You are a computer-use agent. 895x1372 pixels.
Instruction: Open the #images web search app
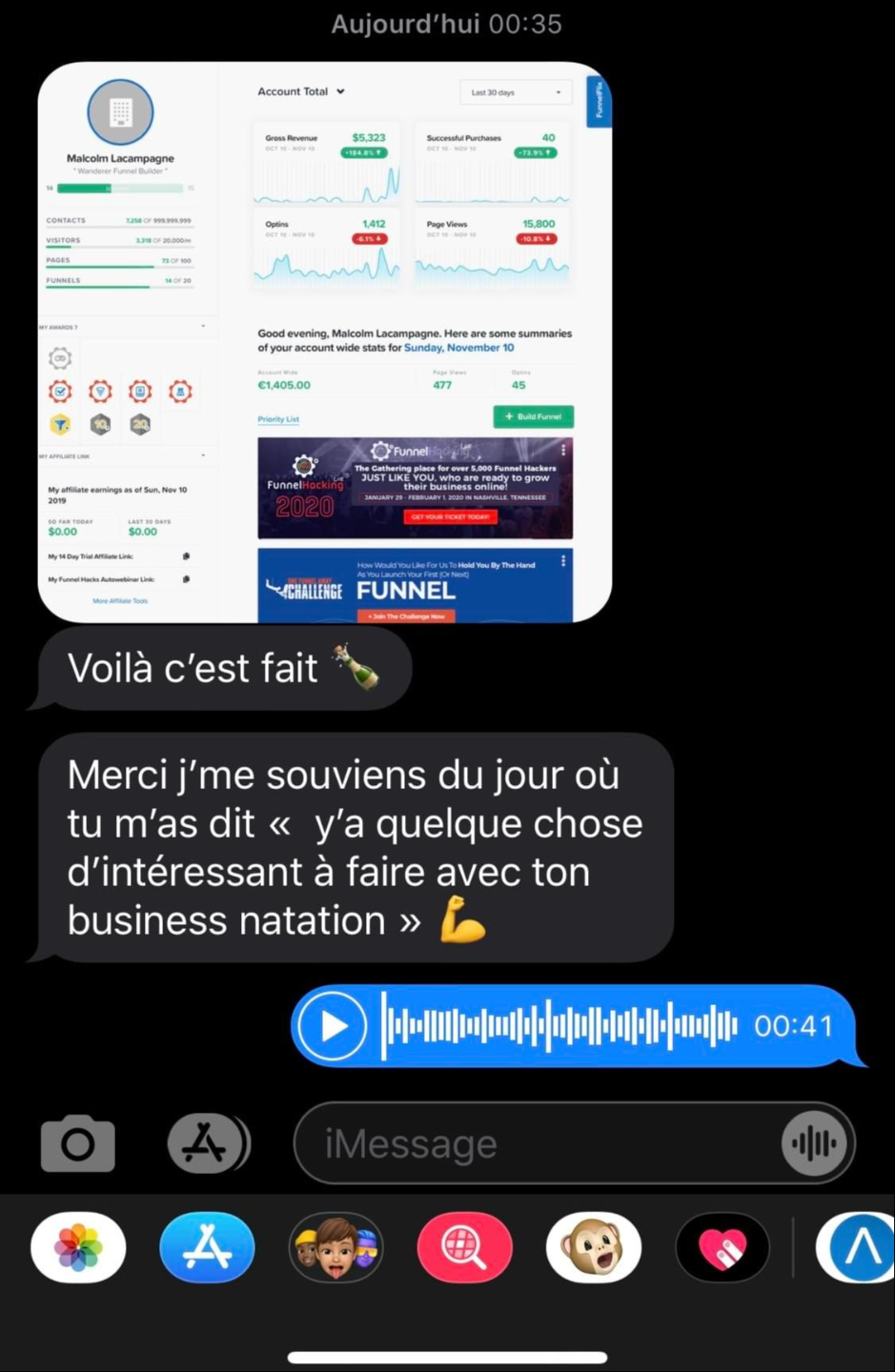[464, 1247]
